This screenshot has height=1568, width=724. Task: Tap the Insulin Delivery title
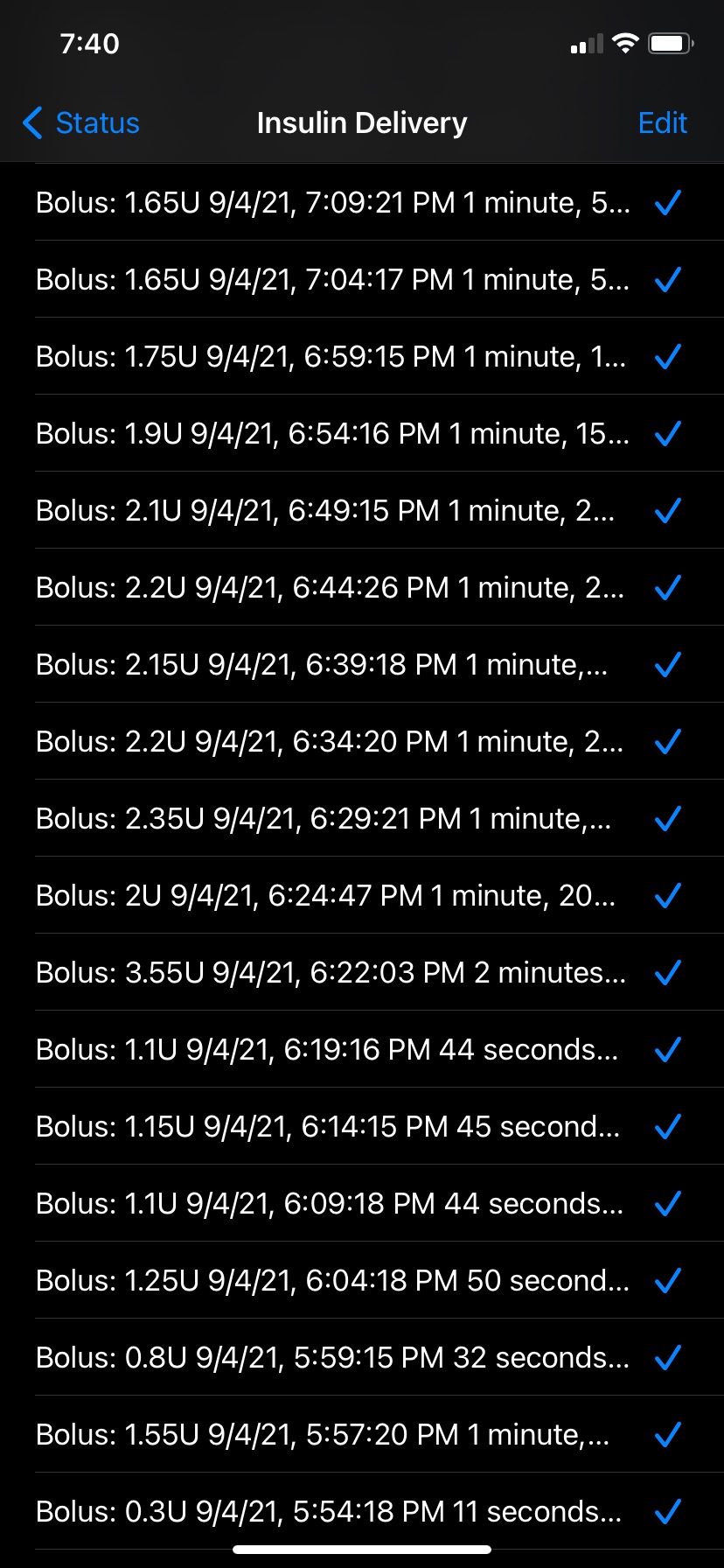pyautogui.click(x=361, y=122)
